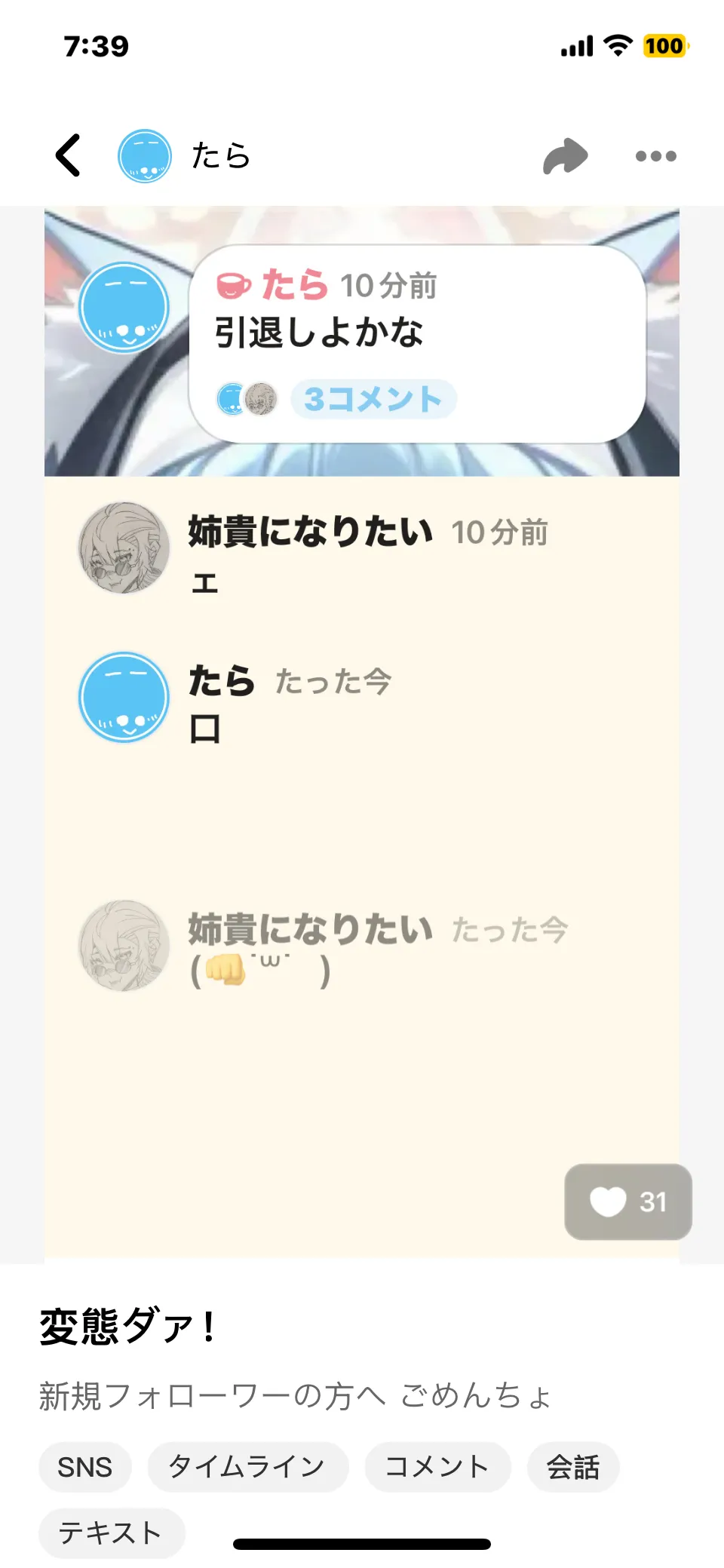Share this post with the arrow icon
This screenshot has height=1568, width=724.
tap(565, 156)
